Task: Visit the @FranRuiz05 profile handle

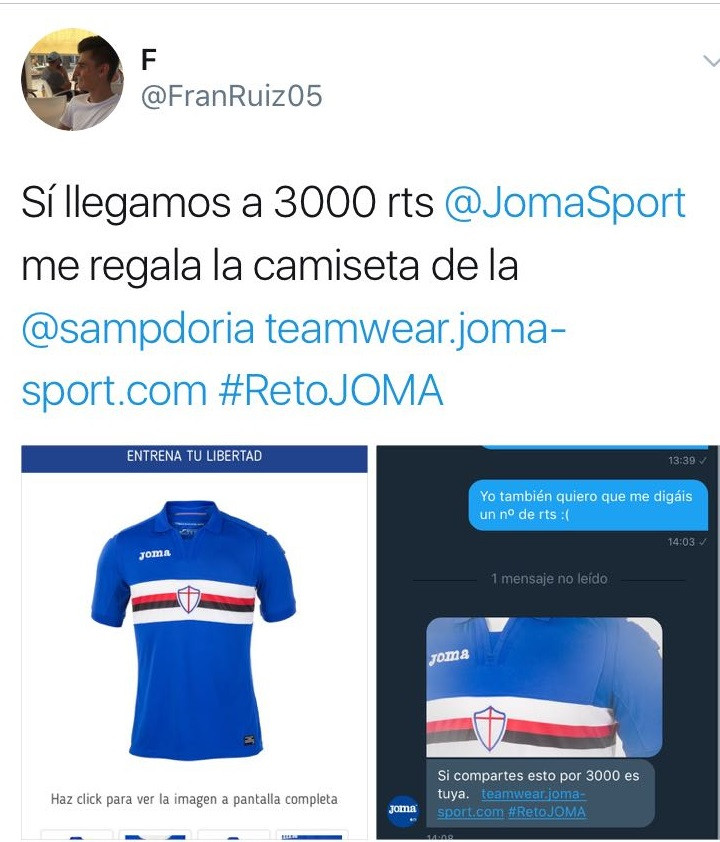Action: (232, 96)
